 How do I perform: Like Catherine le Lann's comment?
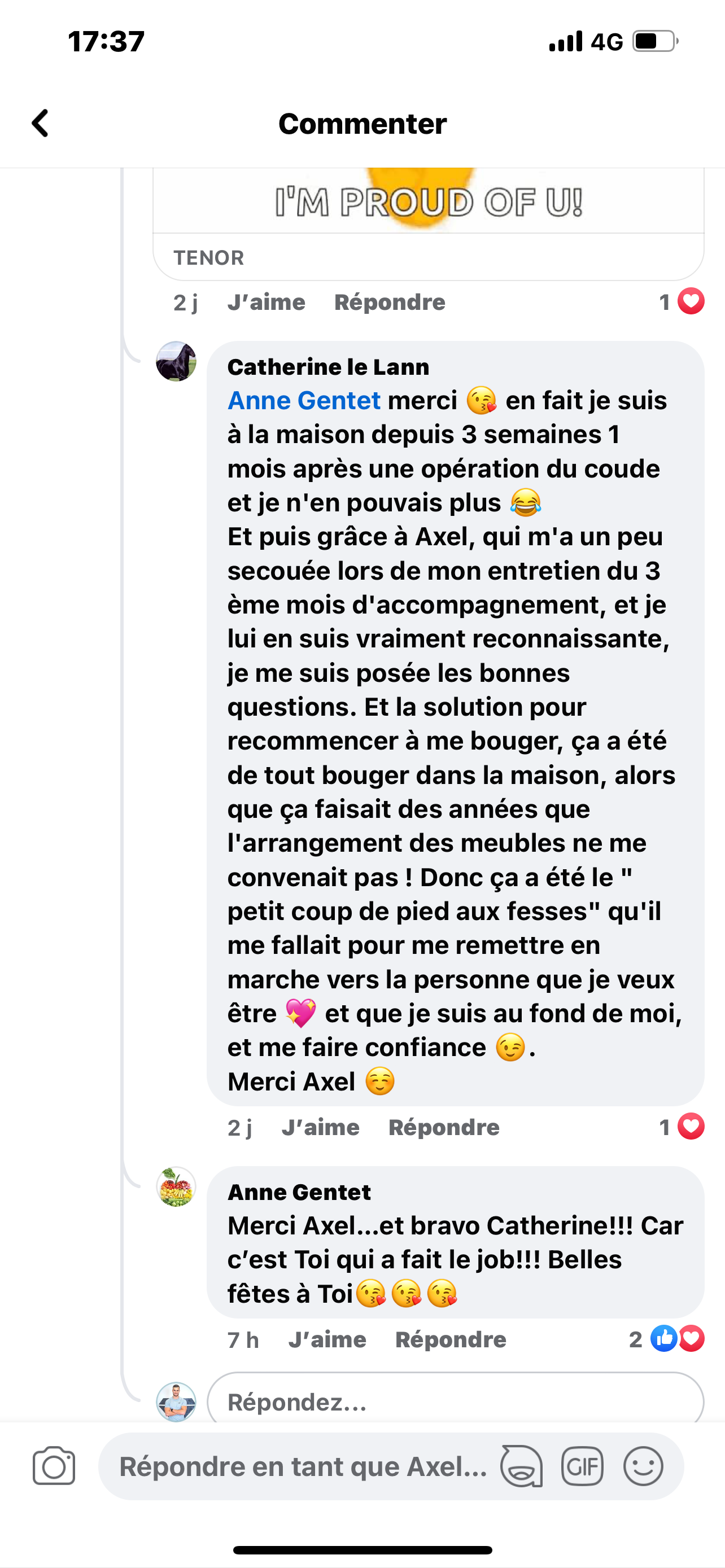point(320,1127)
